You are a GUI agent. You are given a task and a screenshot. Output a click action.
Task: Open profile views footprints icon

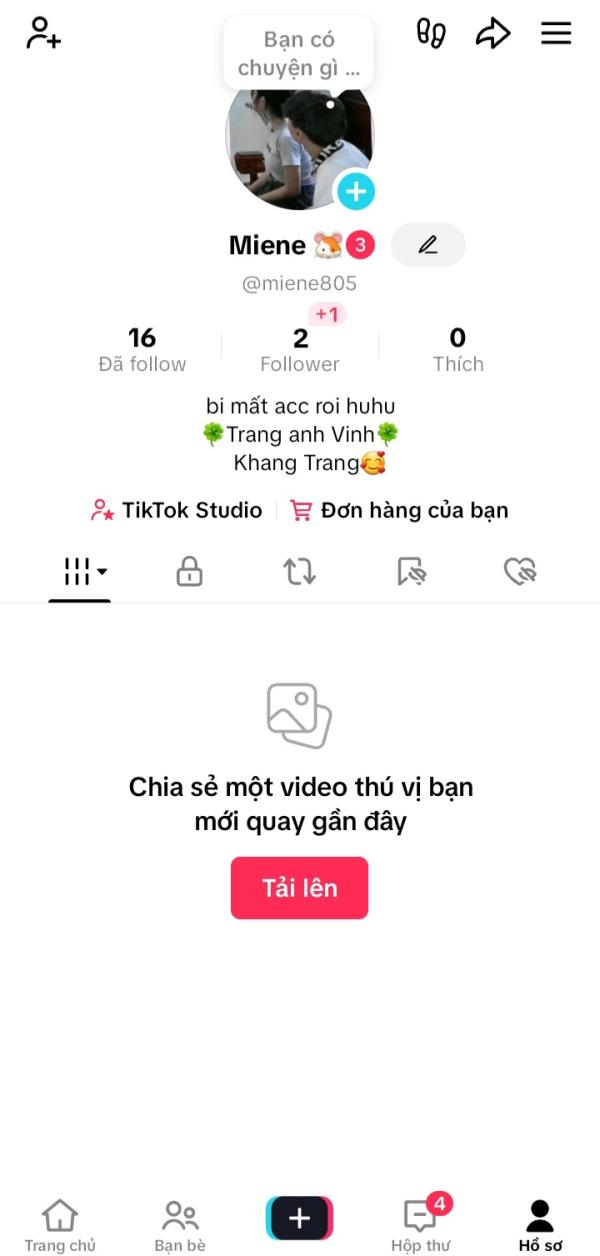[431, 33]
